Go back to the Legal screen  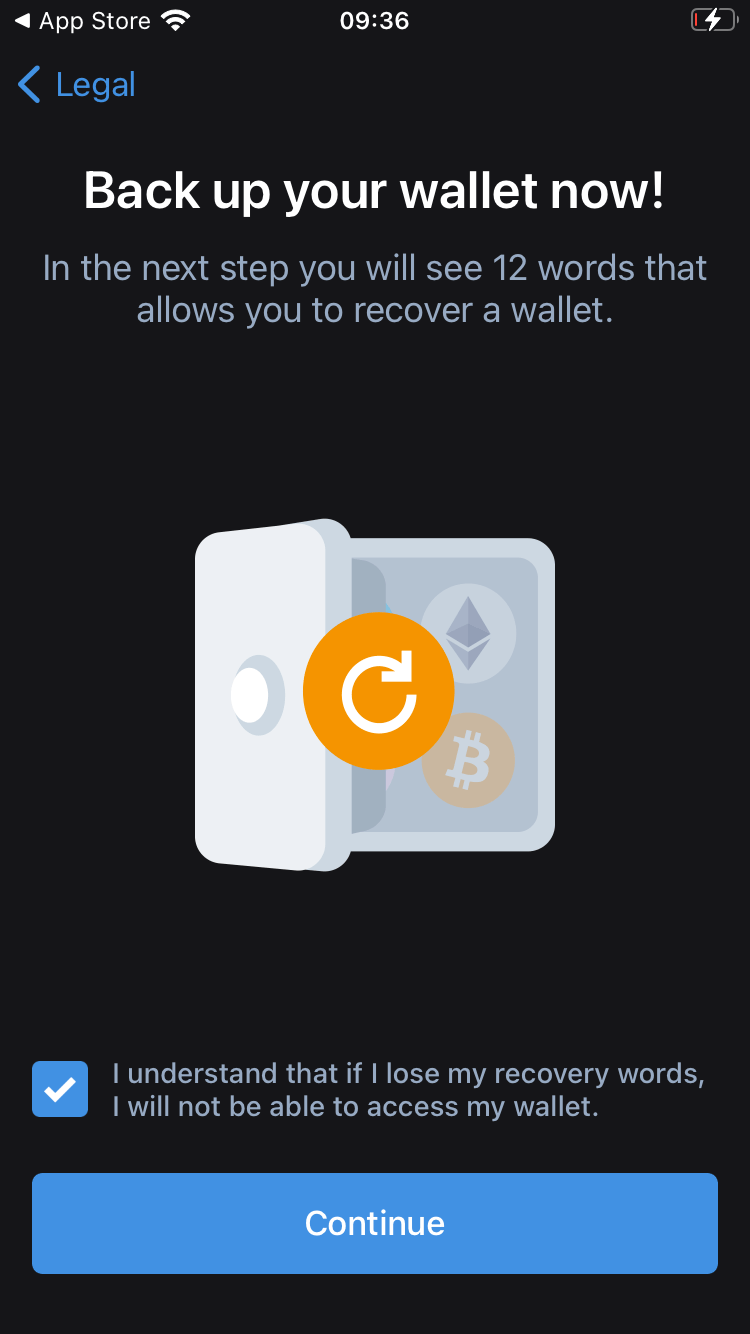tap(76, 85)
